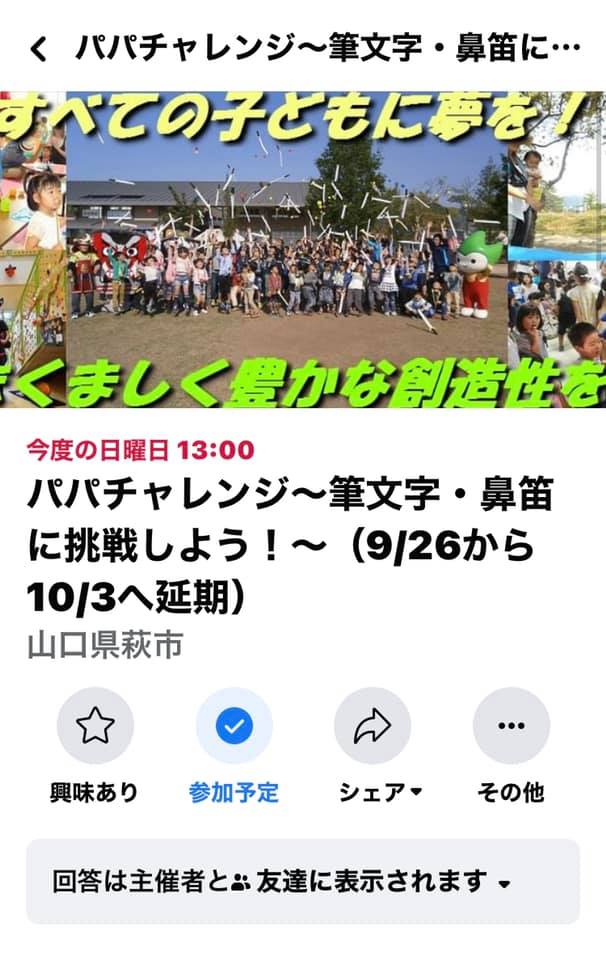Screen dimensions: 606x960
Task: Go back using the back arrow
Action: (x=38, y=49)
